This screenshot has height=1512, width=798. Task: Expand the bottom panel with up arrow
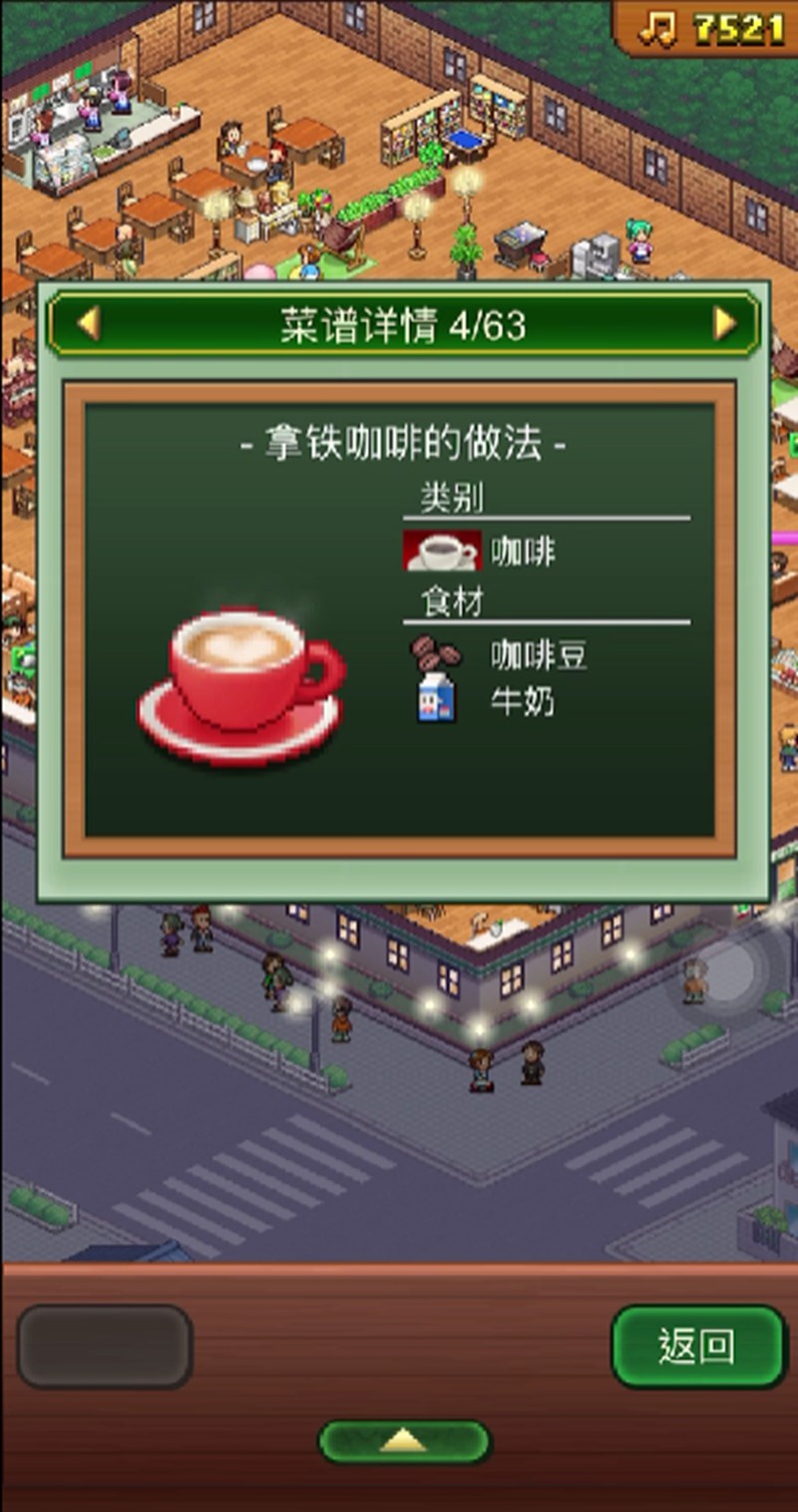click(x=404, y=1441)
